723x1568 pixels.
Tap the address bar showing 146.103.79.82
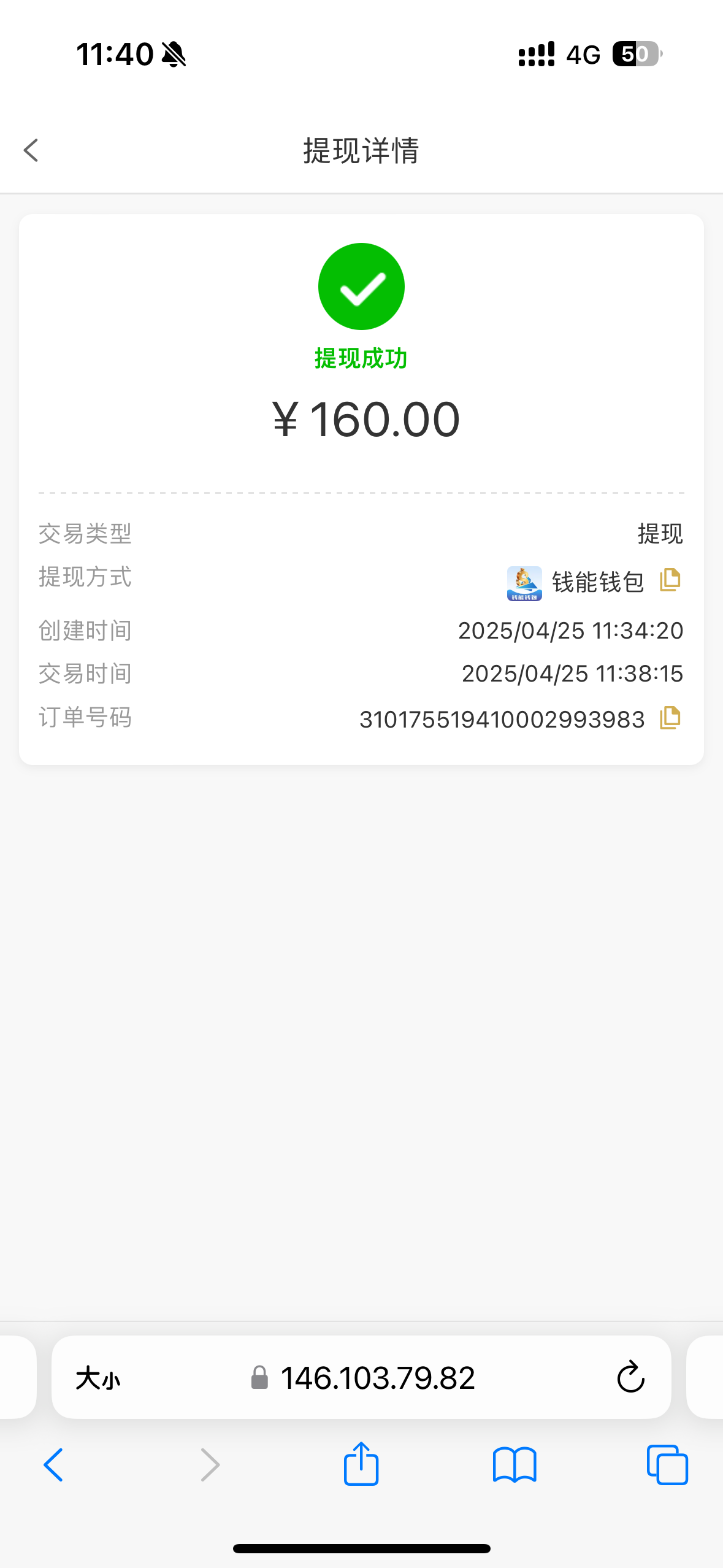[377, 1378]
